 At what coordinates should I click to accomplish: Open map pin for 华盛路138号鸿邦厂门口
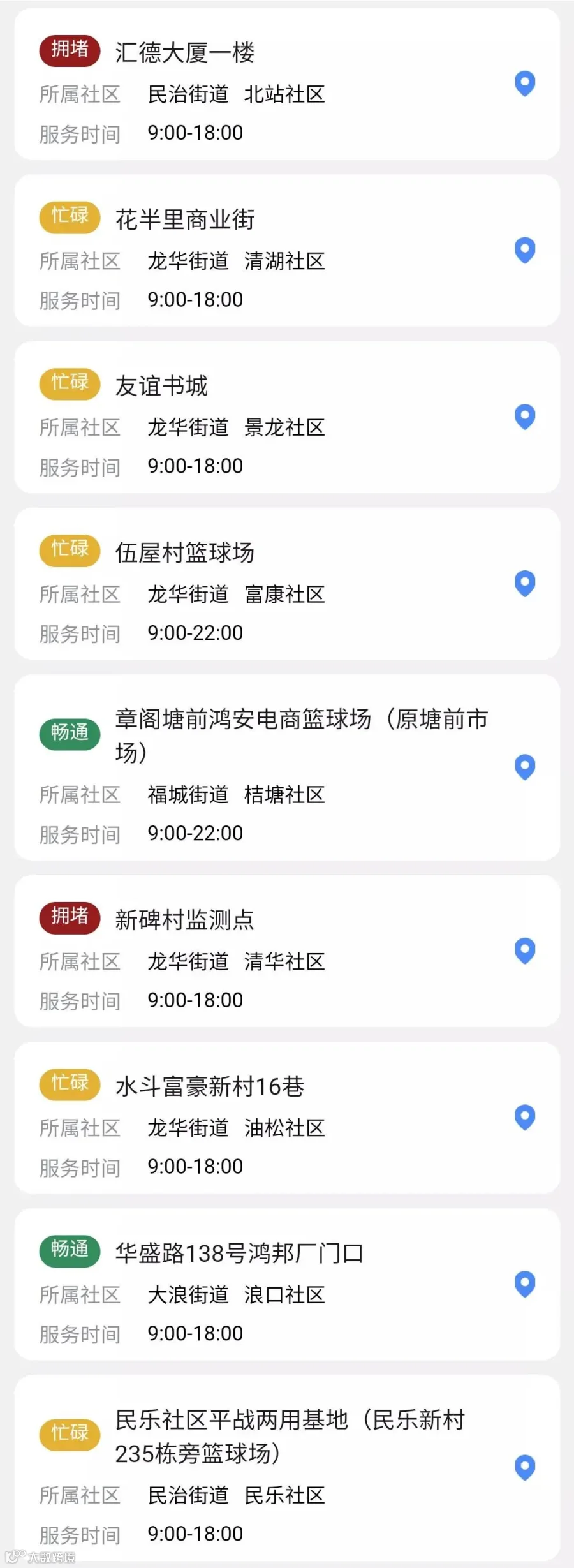[525, 1283]
